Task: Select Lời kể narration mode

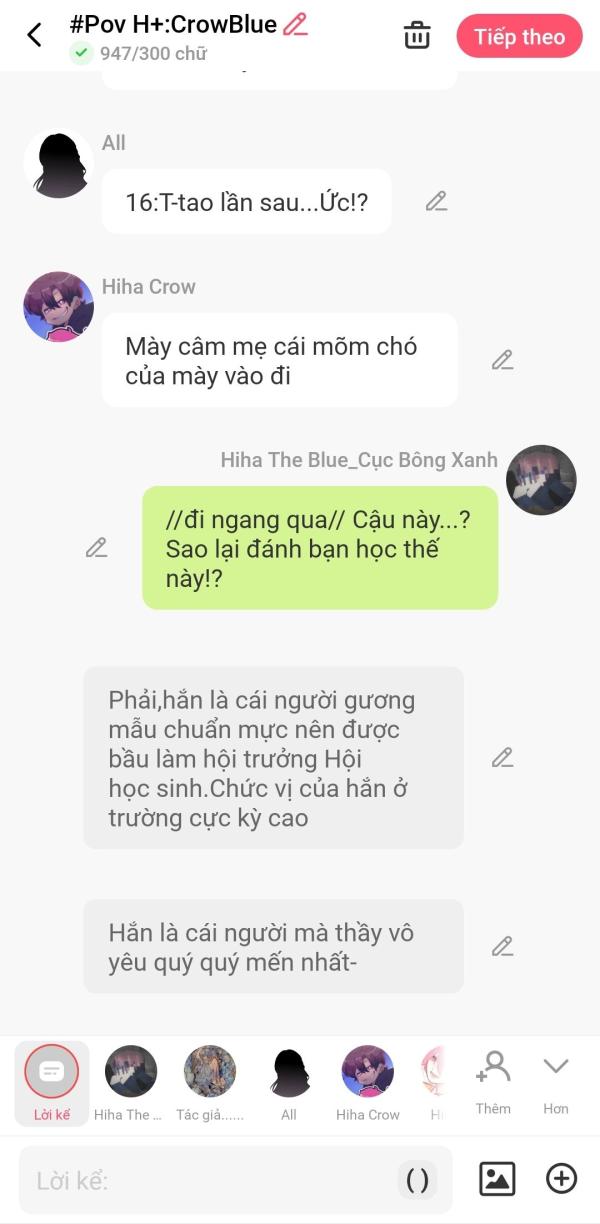Action: tap(51, 1082)
